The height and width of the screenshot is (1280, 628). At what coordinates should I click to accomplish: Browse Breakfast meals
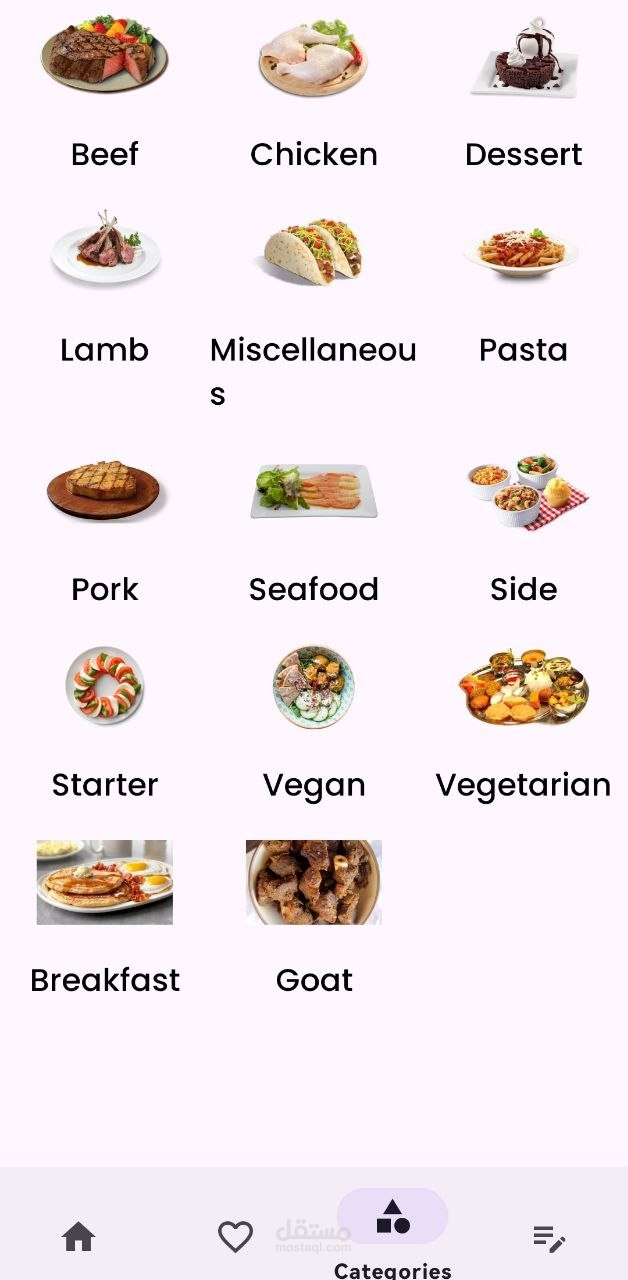coord(105,882)
